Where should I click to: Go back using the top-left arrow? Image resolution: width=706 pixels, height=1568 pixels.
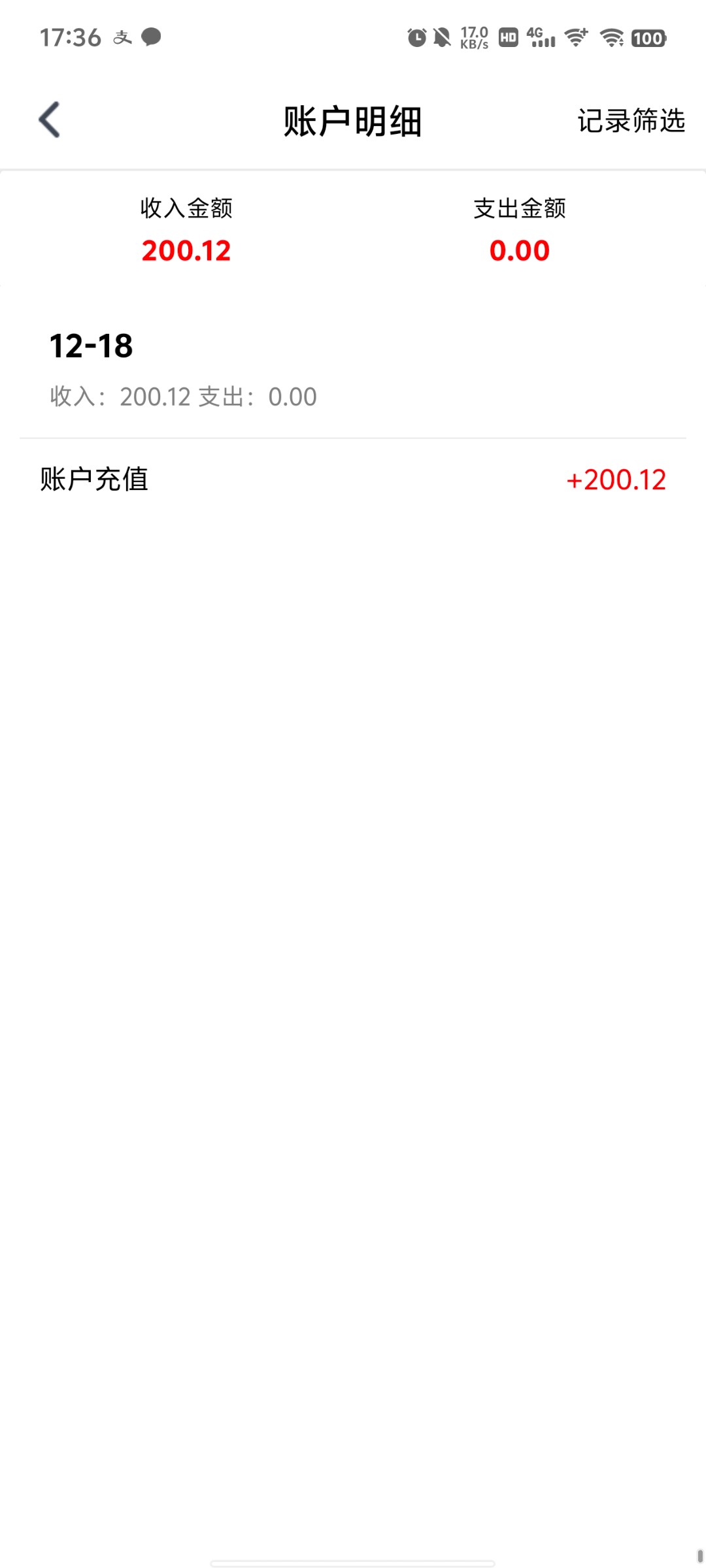coord(50,120)
